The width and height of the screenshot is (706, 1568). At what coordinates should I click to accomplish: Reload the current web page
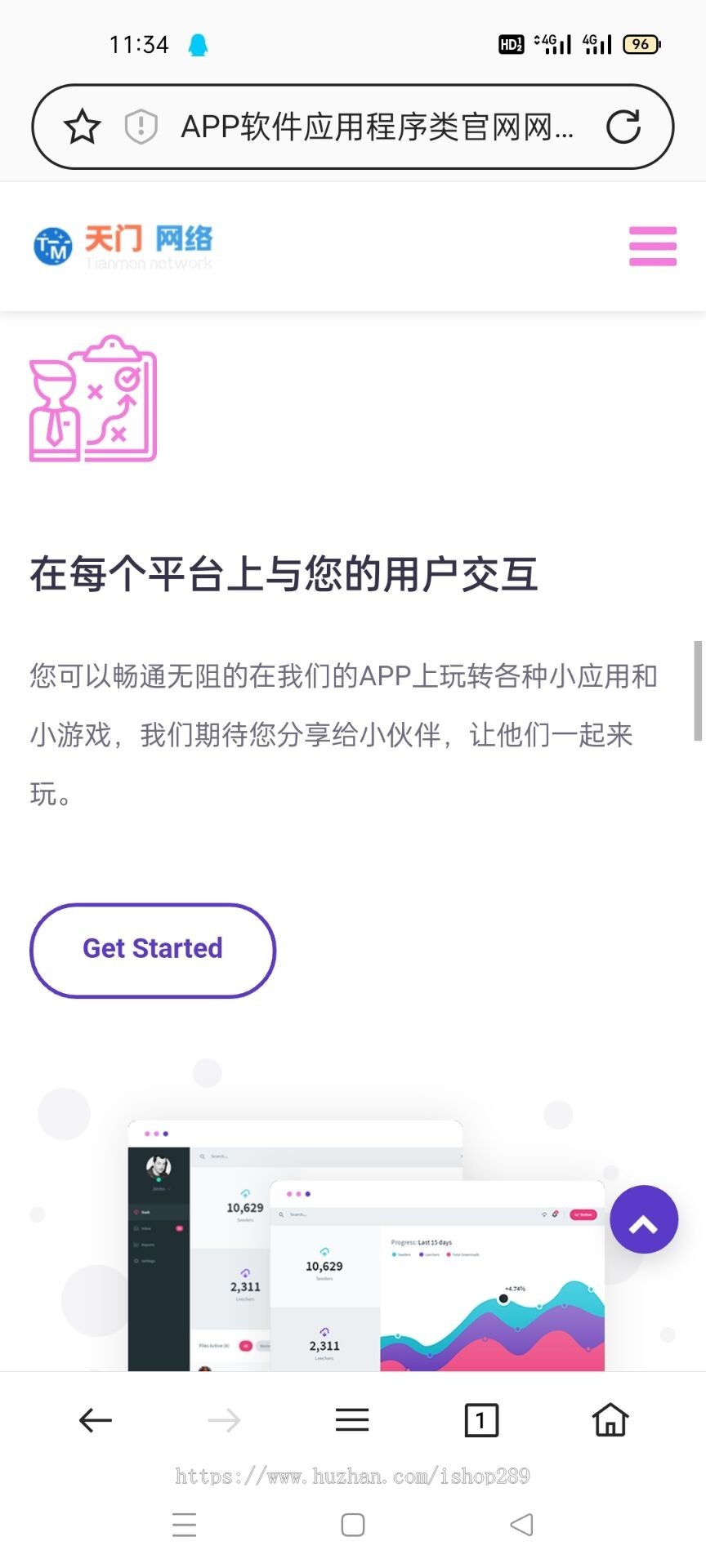[x=623, y=127]
